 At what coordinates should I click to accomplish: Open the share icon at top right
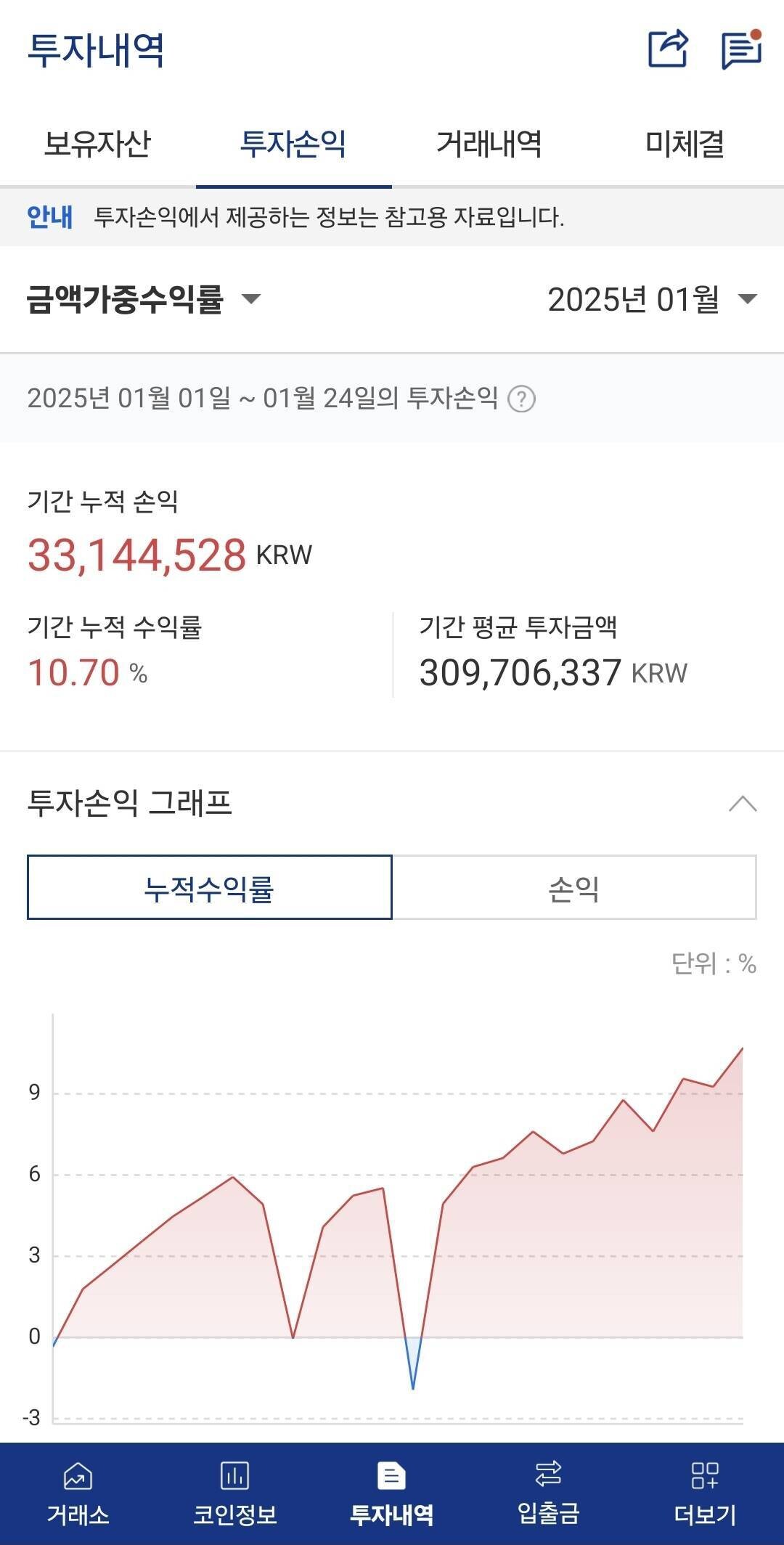click(x=670, y=49)
